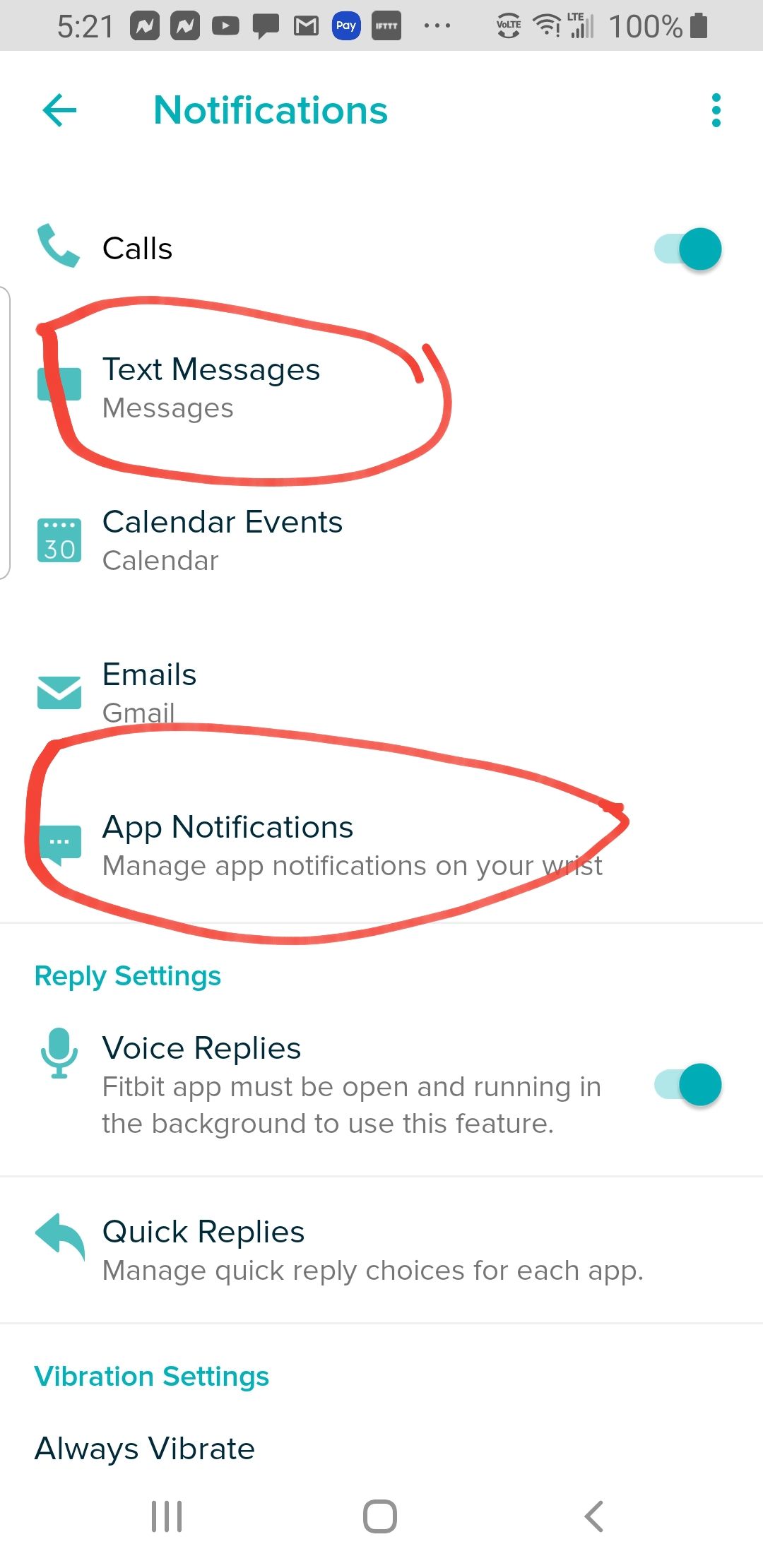Open recent apps from navigation bar
Screen dimensions: 763x1568
167,1516
